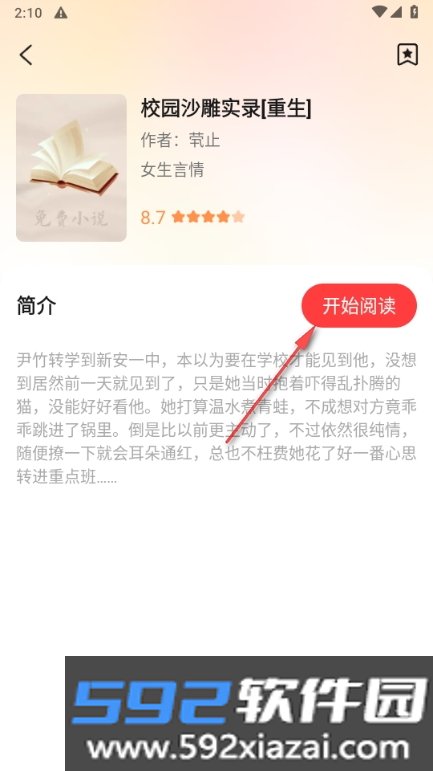Bookmark this novel with the star icon
The image size is (433, 771).
click(407, 55)
